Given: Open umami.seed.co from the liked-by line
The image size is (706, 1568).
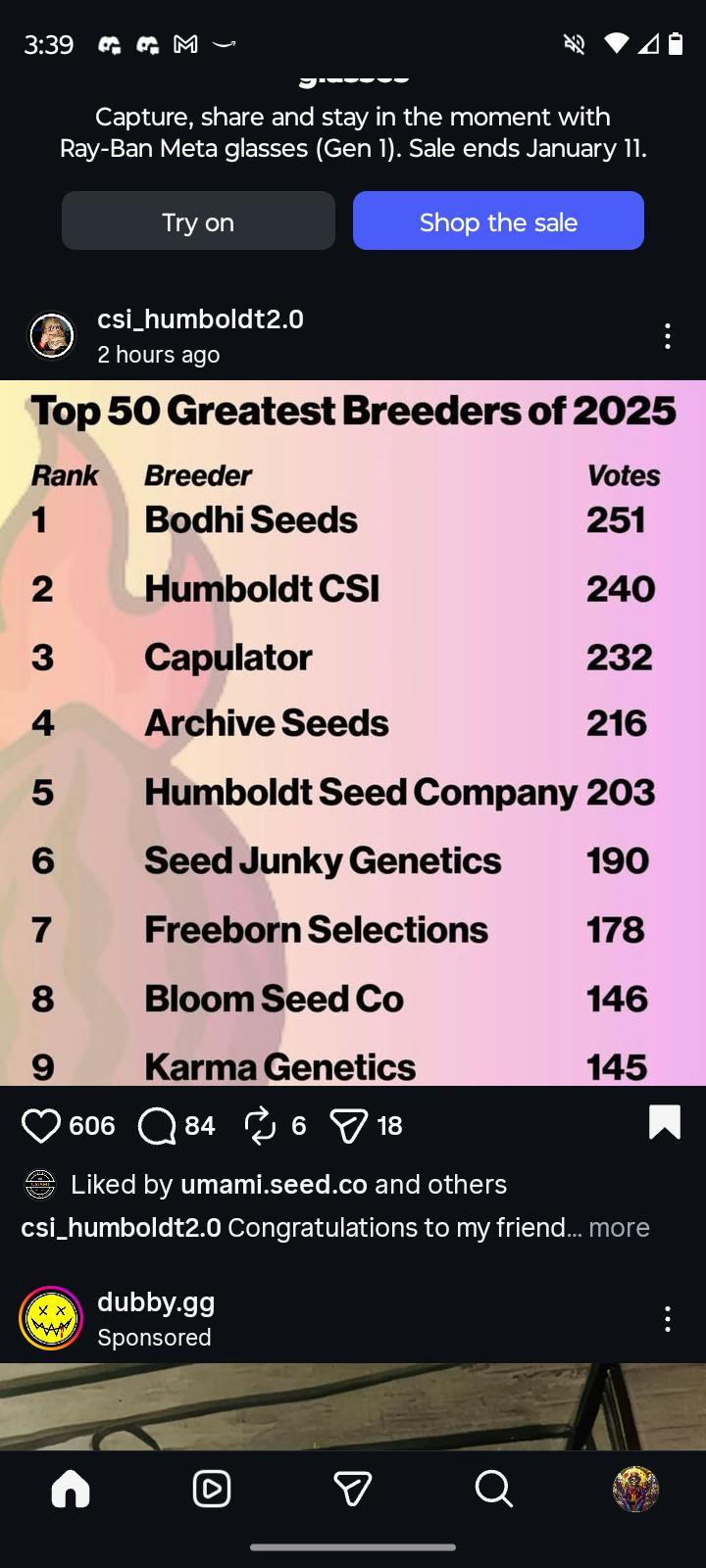Looking at the screenshot, I should 274,1184.
